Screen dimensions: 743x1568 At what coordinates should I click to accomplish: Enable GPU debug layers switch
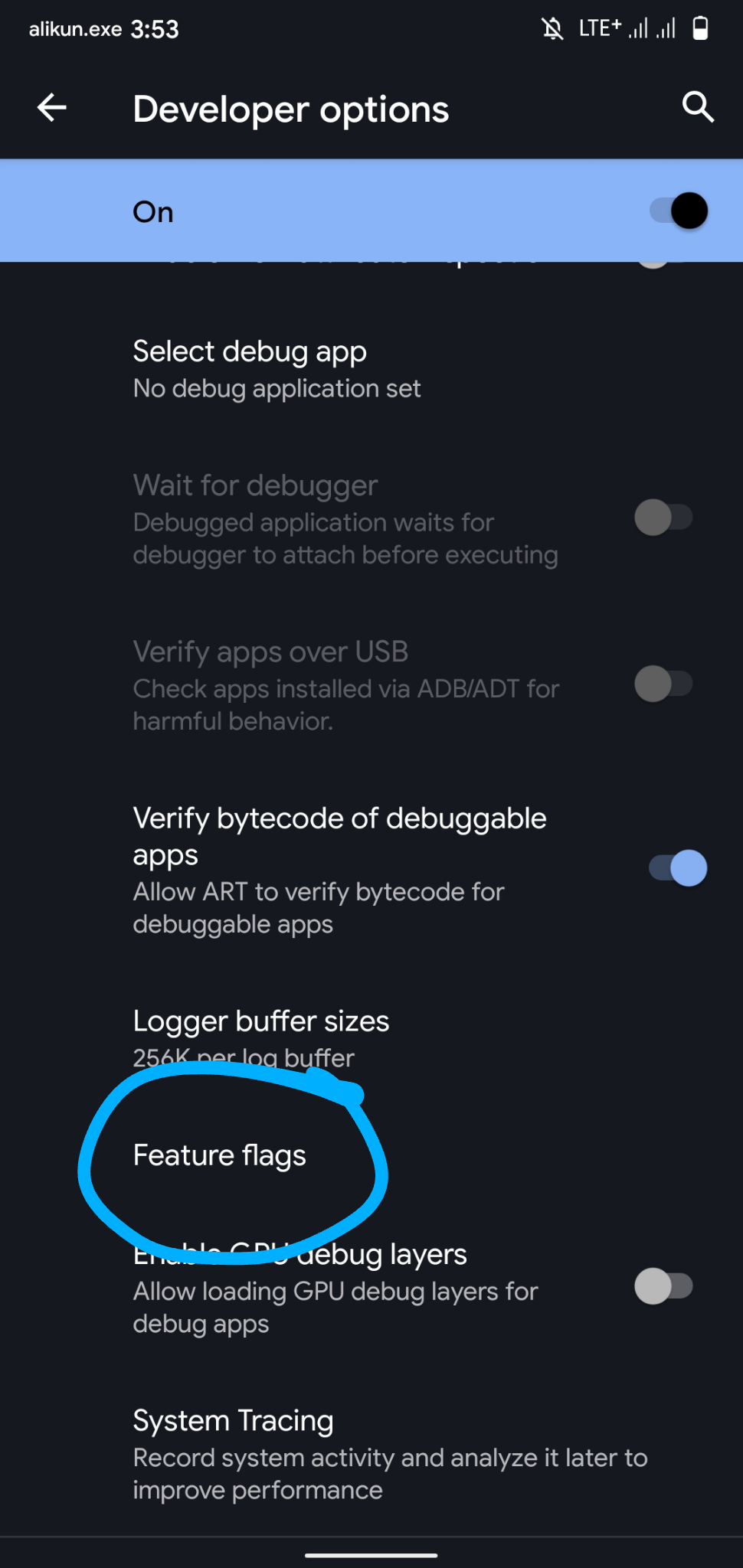663,1286
